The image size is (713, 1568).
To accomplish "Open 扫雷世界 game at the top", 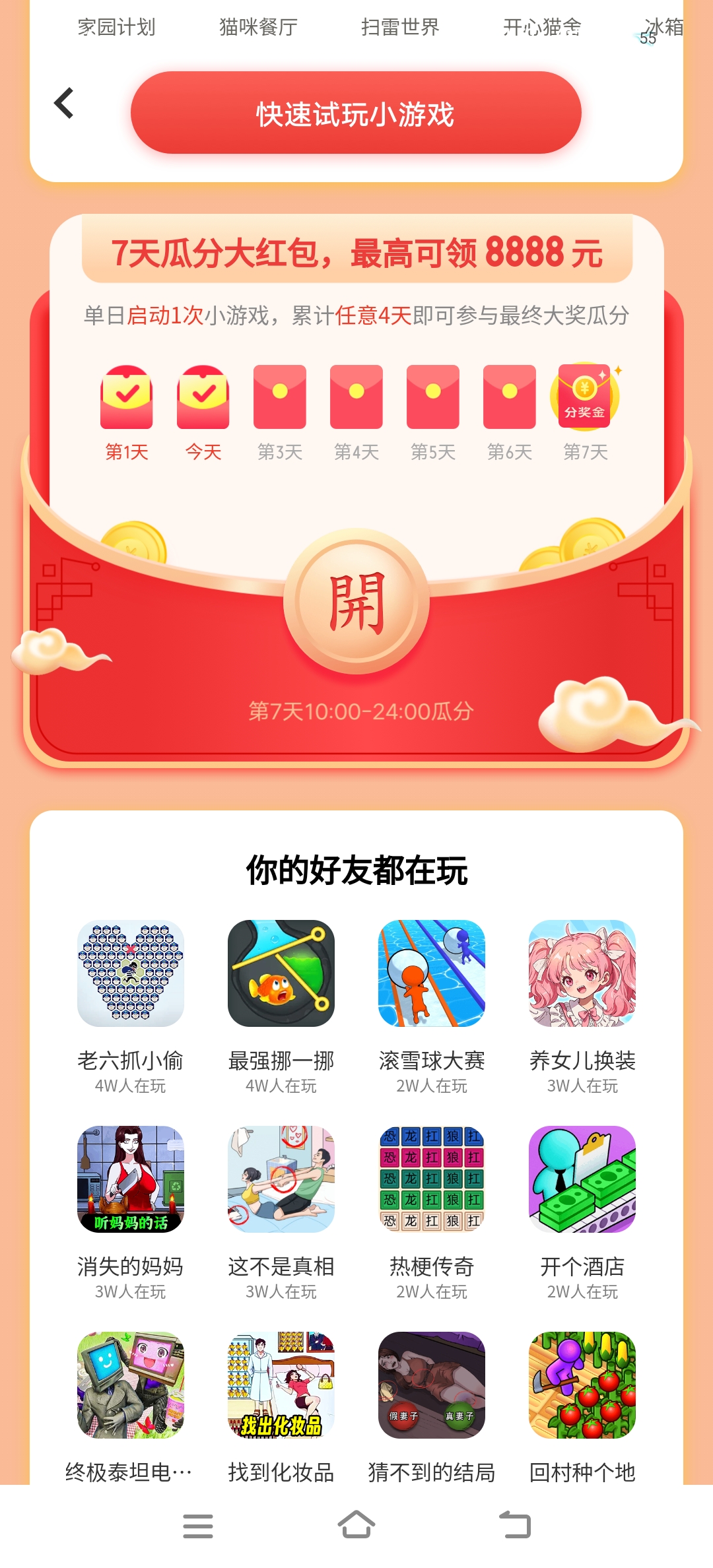I will (x=400, y=27).
